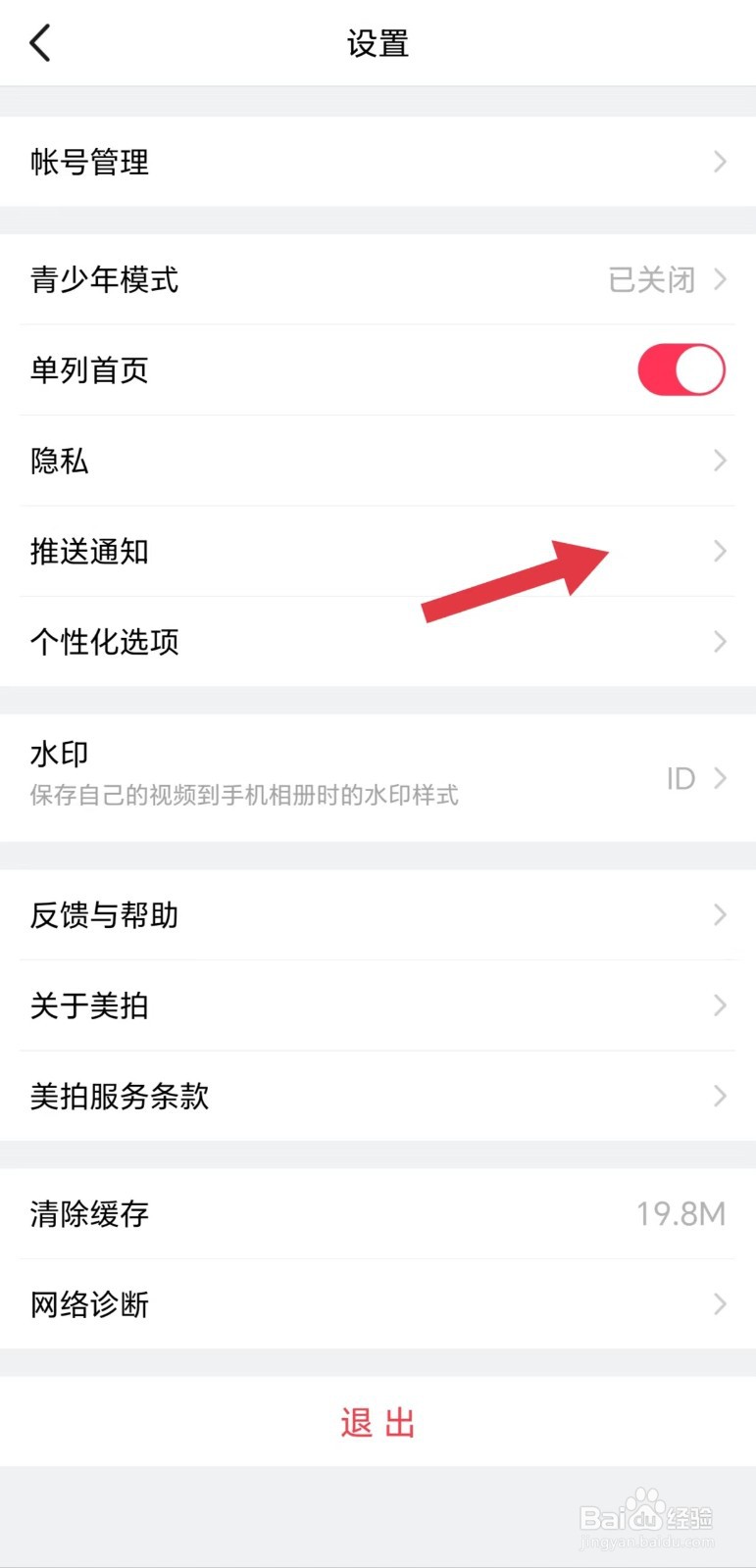The height and width of the screenshot is (1568, 756).
Task: Clear the 19.8M app cache
Action: pos(88,1213)
